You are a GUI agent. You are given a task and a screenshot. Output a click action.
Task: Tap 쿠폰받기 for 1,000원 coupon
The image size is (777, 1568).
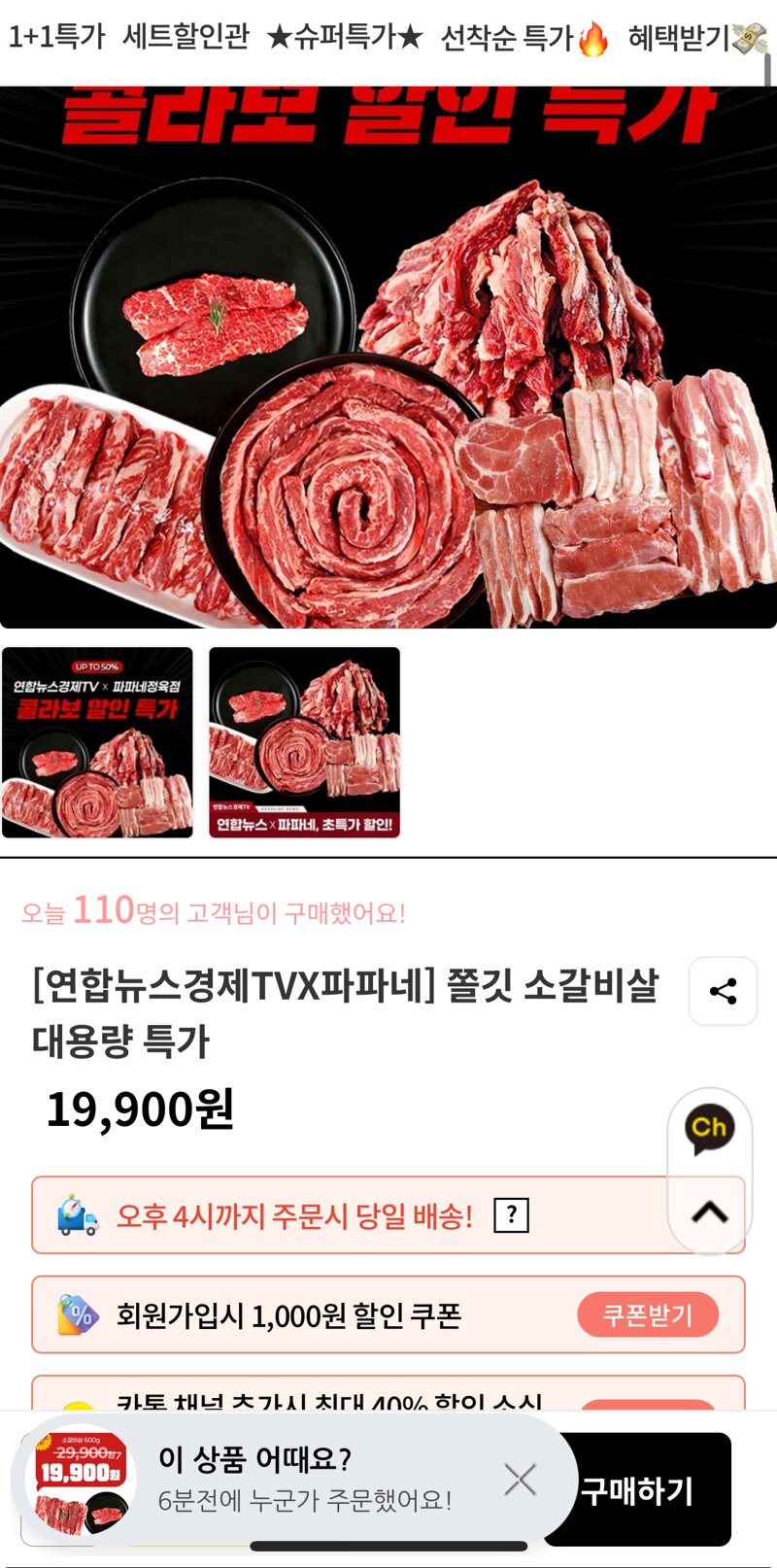pyautogui.click(x=647, y=1315)
